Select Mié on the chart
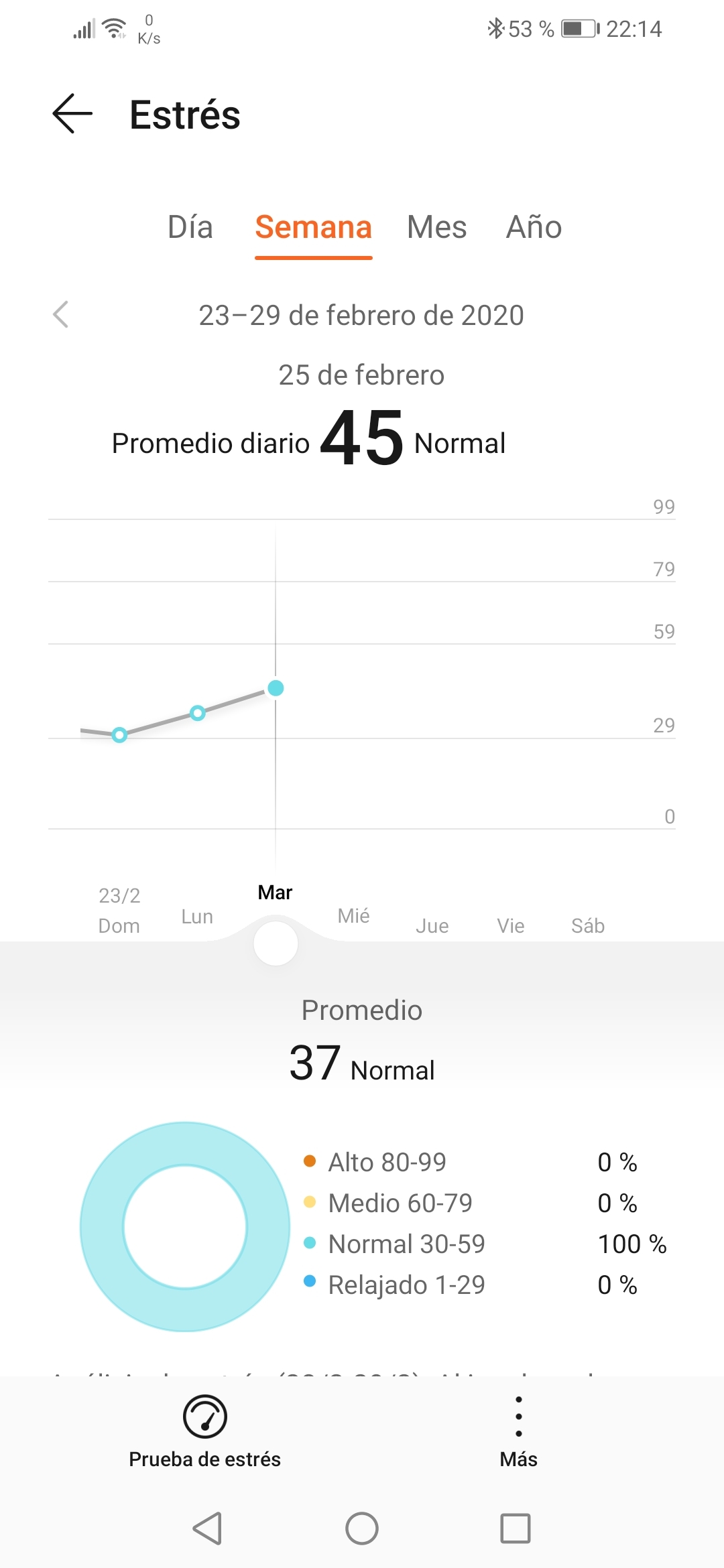The image size is (724, 1568). tap(353, 916)
